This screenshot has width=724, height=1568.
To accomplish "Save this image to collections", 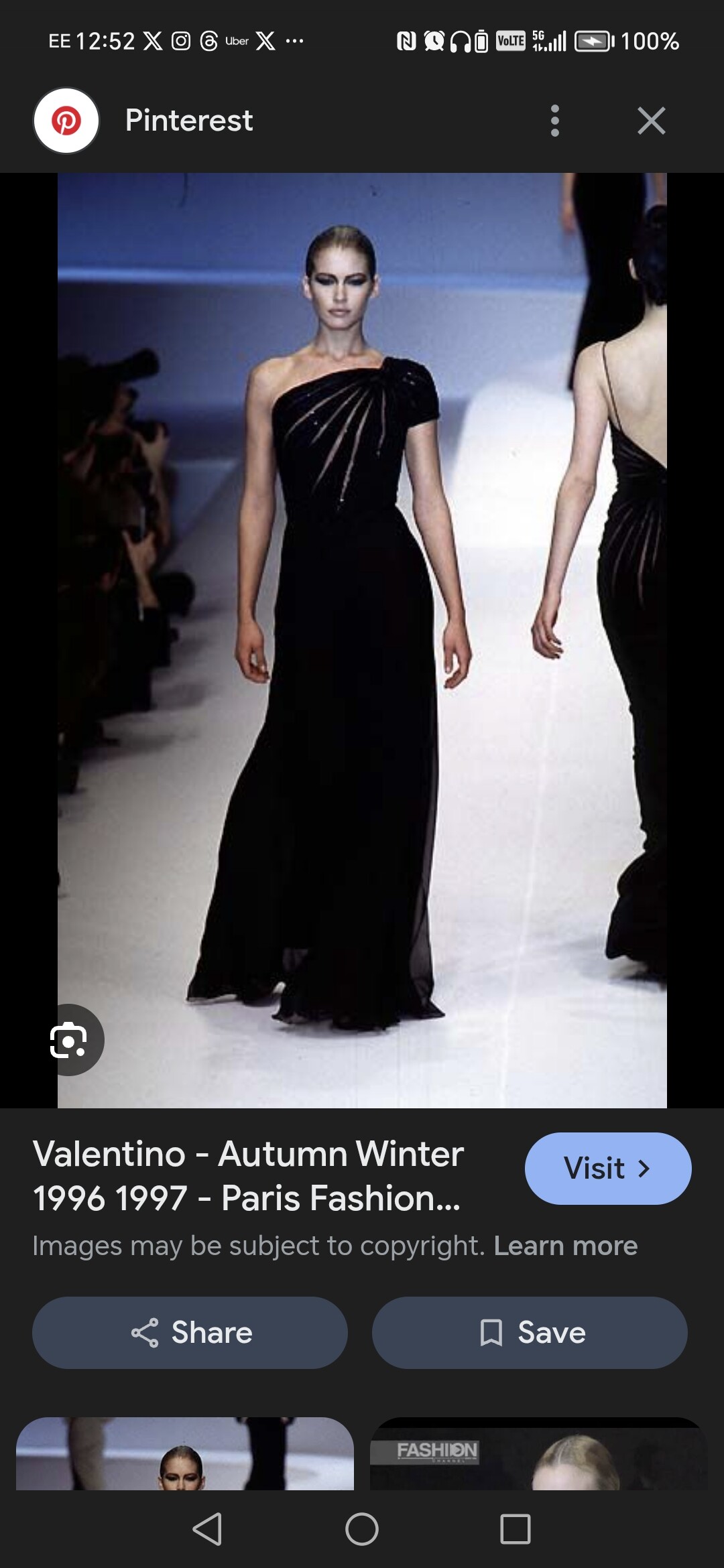I will click(530, 1333).
